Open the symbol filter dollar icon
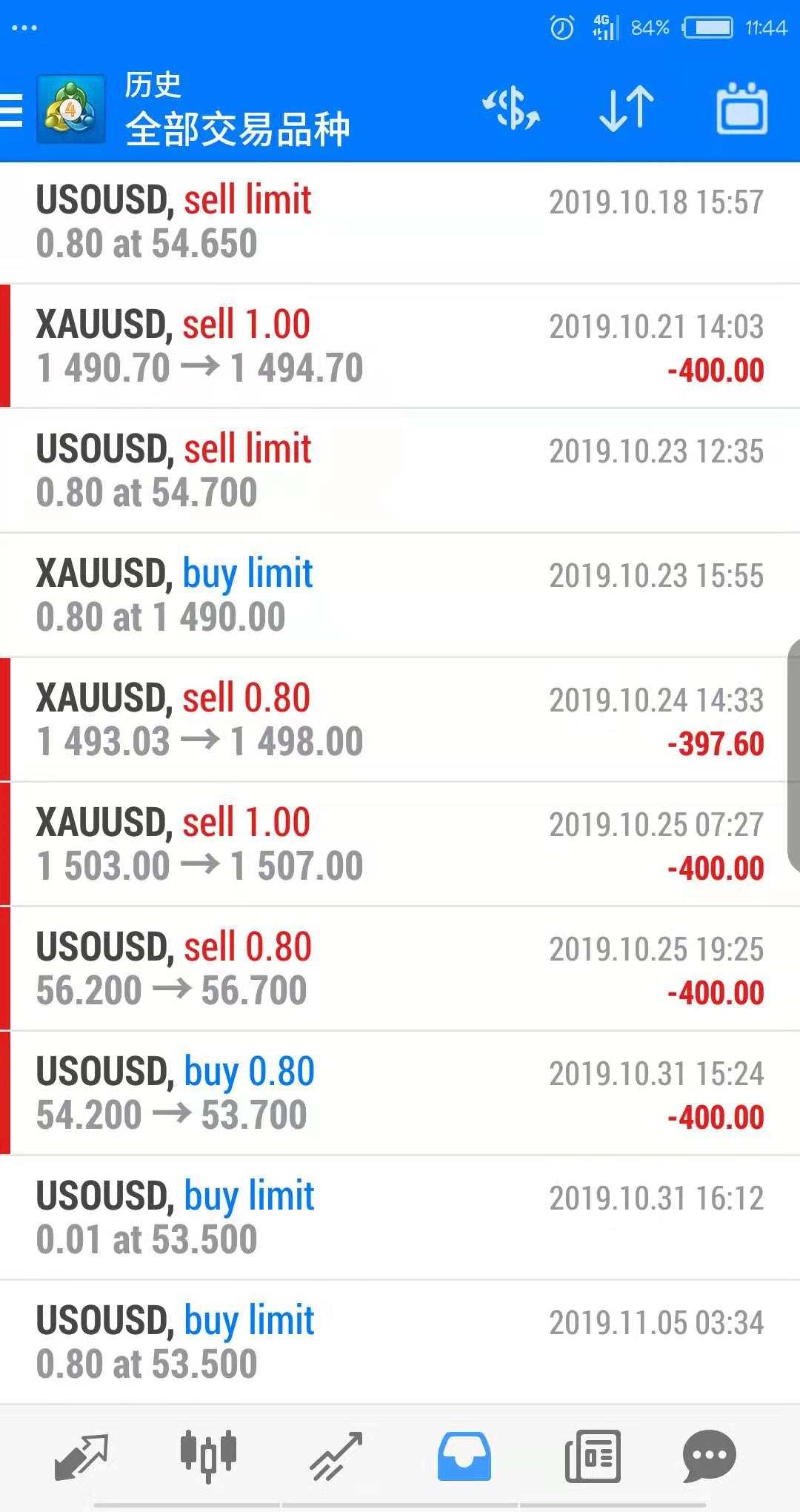800x1512 pixels. tap(511, 110)
